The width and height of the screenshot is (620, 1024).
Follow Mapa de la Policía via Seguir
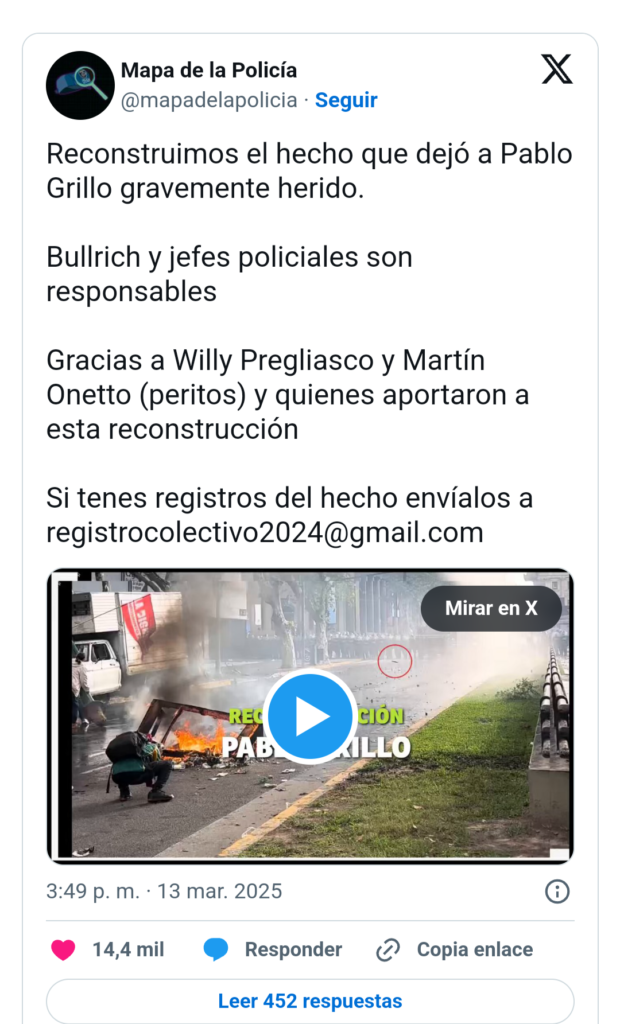[346, 100]
